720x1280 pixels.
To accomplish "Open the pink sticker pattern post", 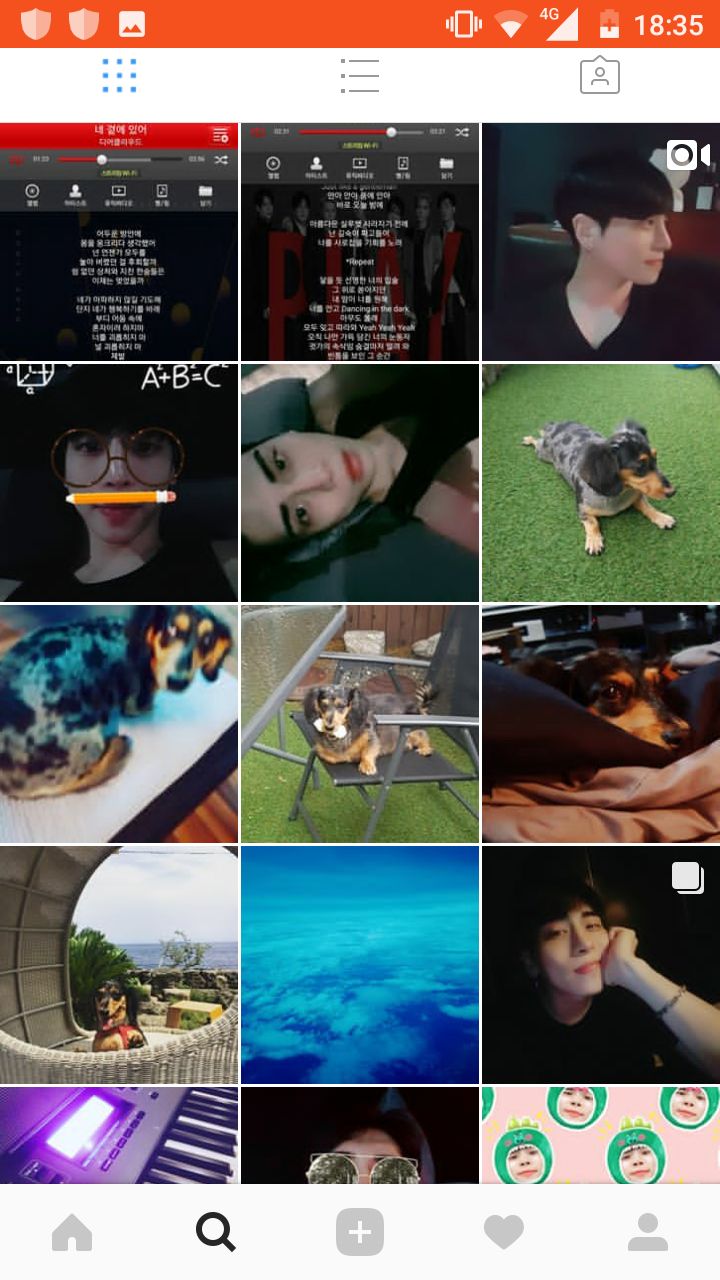I will click(600, 1135).
